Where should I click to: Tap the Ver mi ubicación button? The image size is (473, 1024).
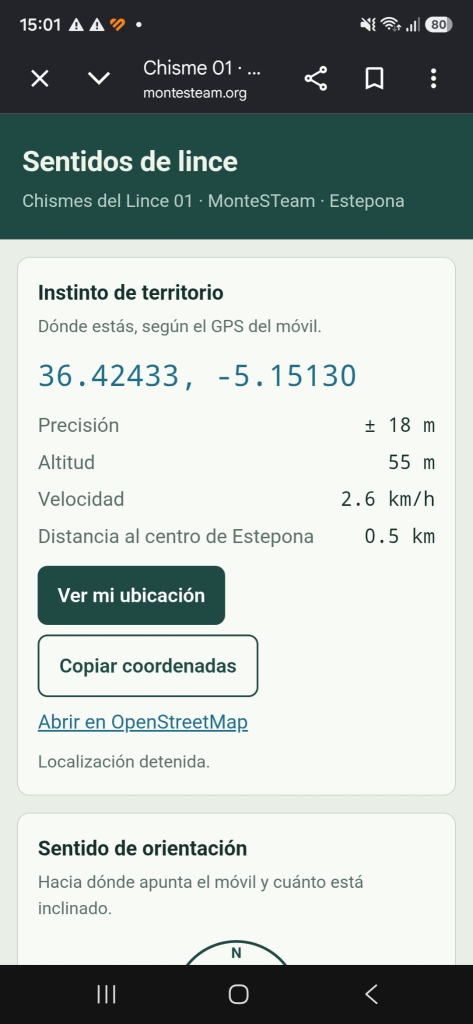(131, 596)
